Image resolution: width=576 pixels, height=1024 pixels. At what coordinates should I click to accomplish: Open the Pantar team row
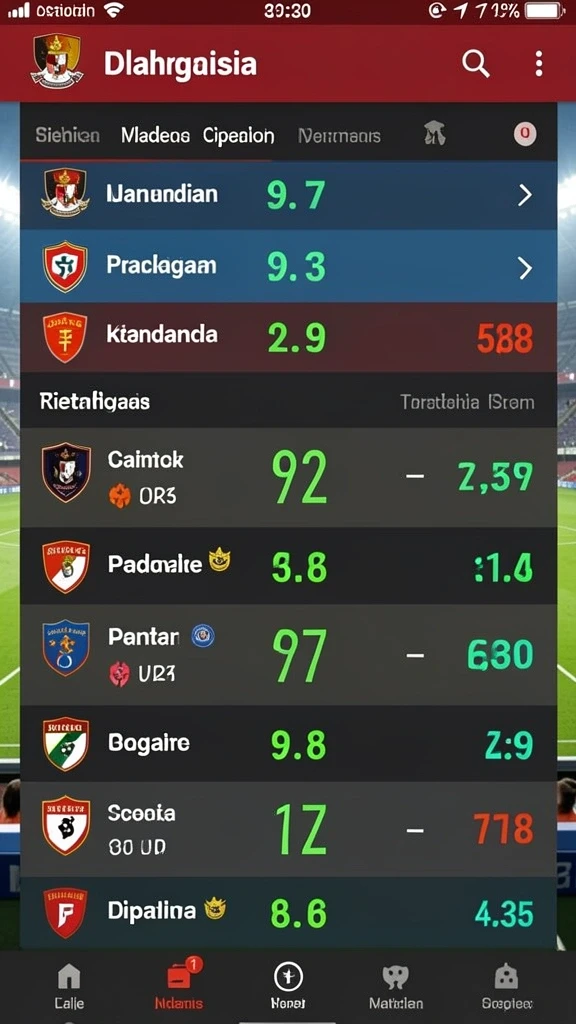tap(289, 654)
